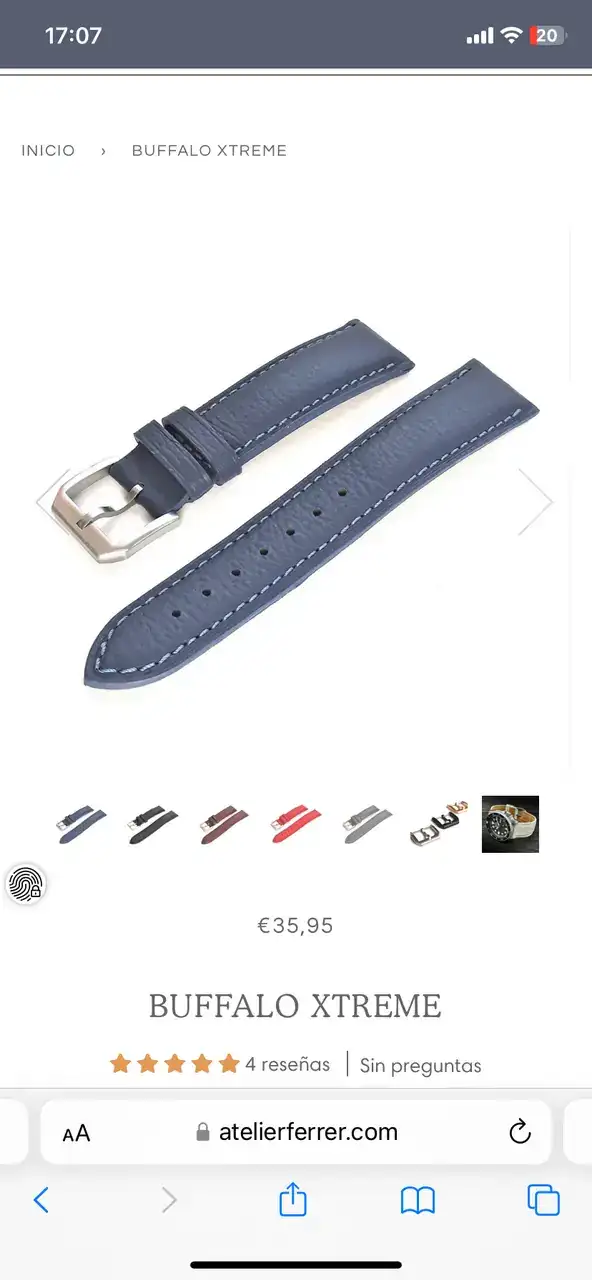The image size is (592, 1280).
Task: Open the tabs overview
Action: point(544,1200)
